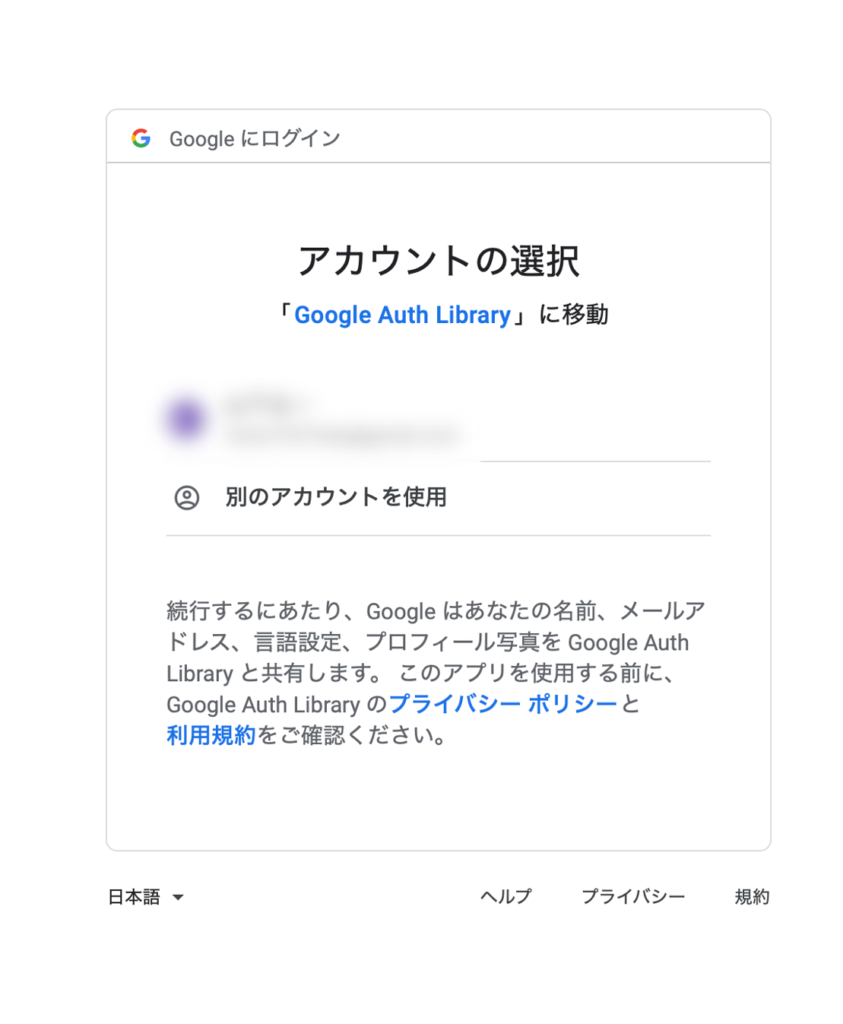The height and width of the screenshot is (1024, 843).
Task: Open the 利用規約 terms link
Action: tap(211, 735)
